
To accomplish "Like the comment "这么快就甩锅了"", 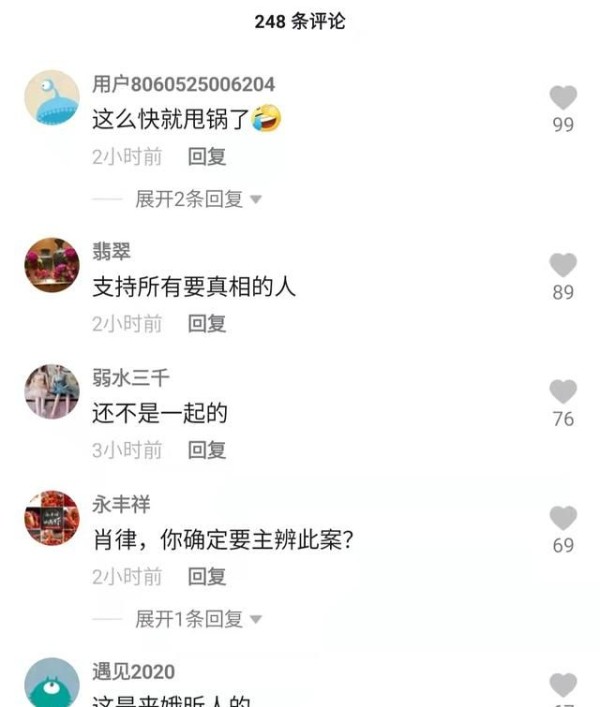I will [x=563, y=98].
